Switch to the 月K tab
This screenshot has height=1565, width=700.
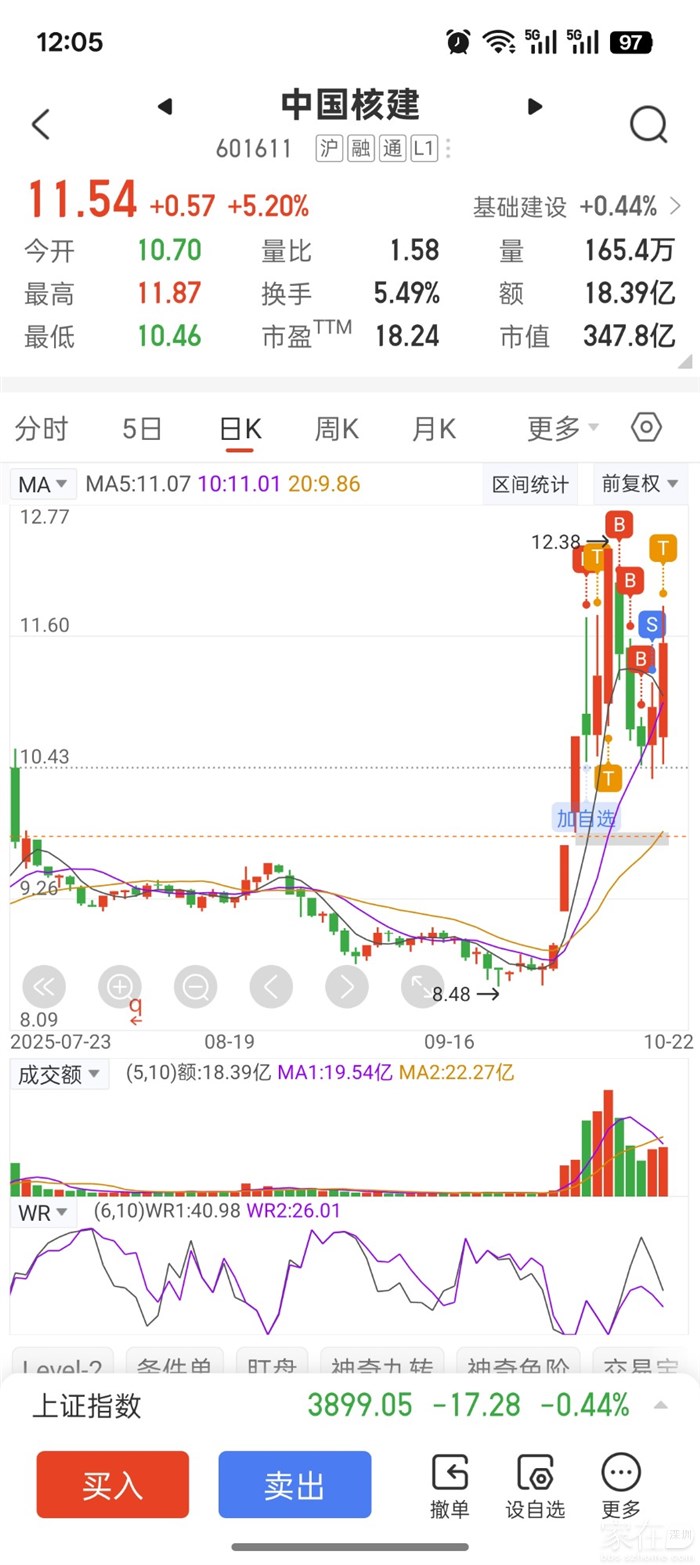(433, 429)
